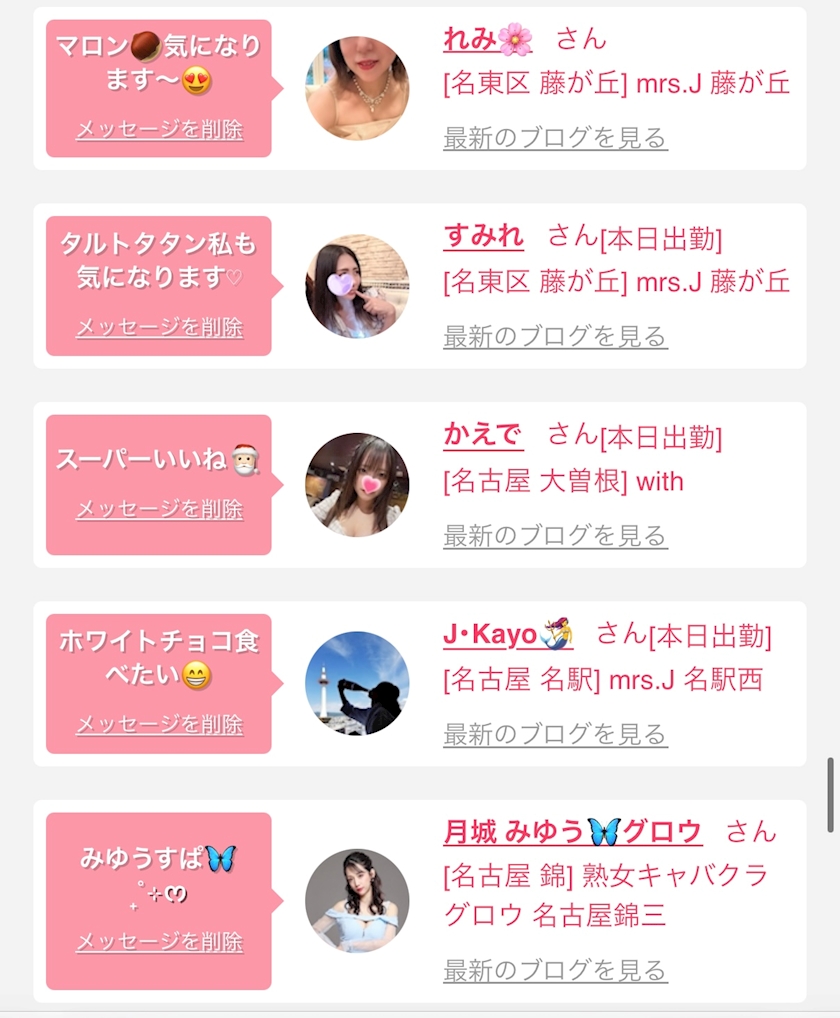Delete the スーパーいいね message
Screen dimensions: 840x1018
tap(159, 509)
